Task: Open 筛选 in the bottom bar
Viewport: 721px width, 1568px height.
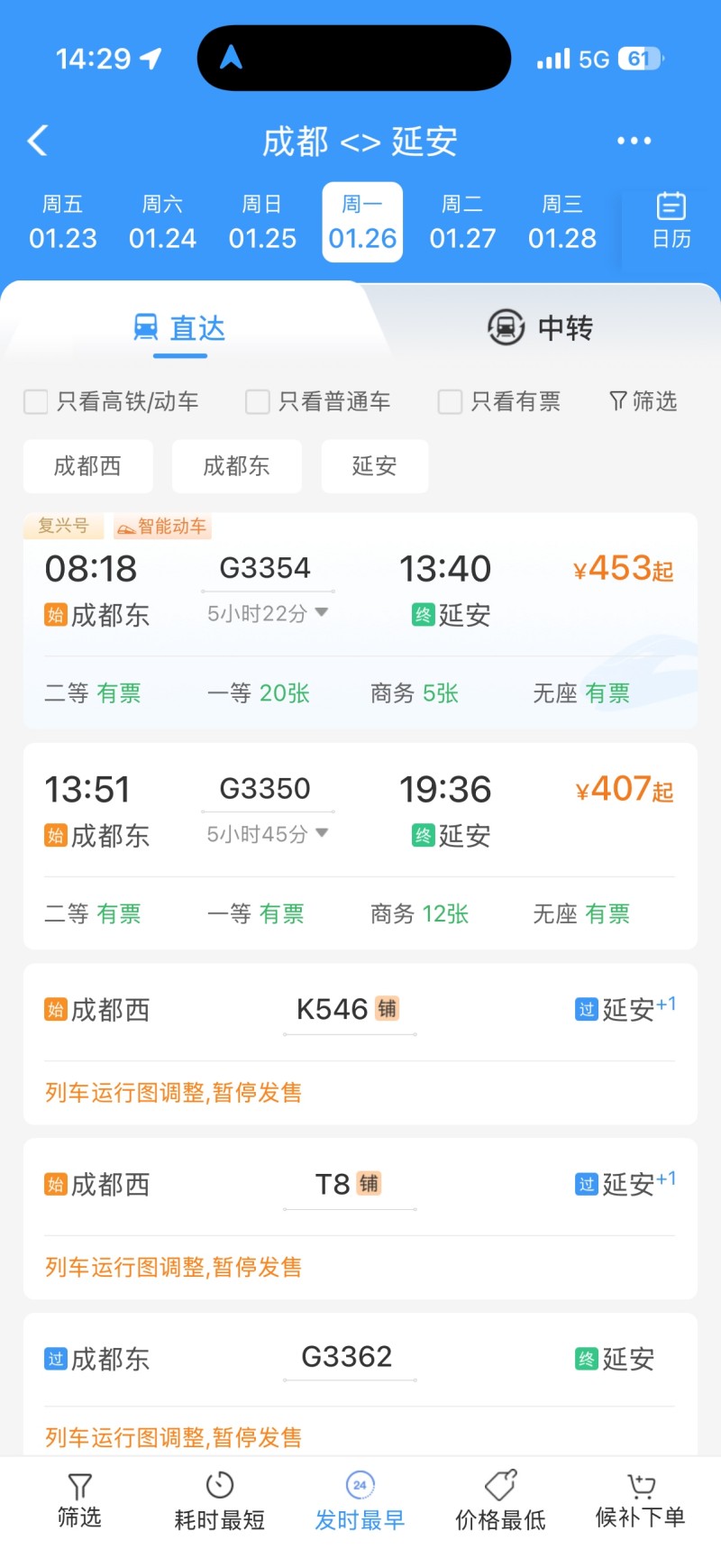Action: click(79, 1501)
